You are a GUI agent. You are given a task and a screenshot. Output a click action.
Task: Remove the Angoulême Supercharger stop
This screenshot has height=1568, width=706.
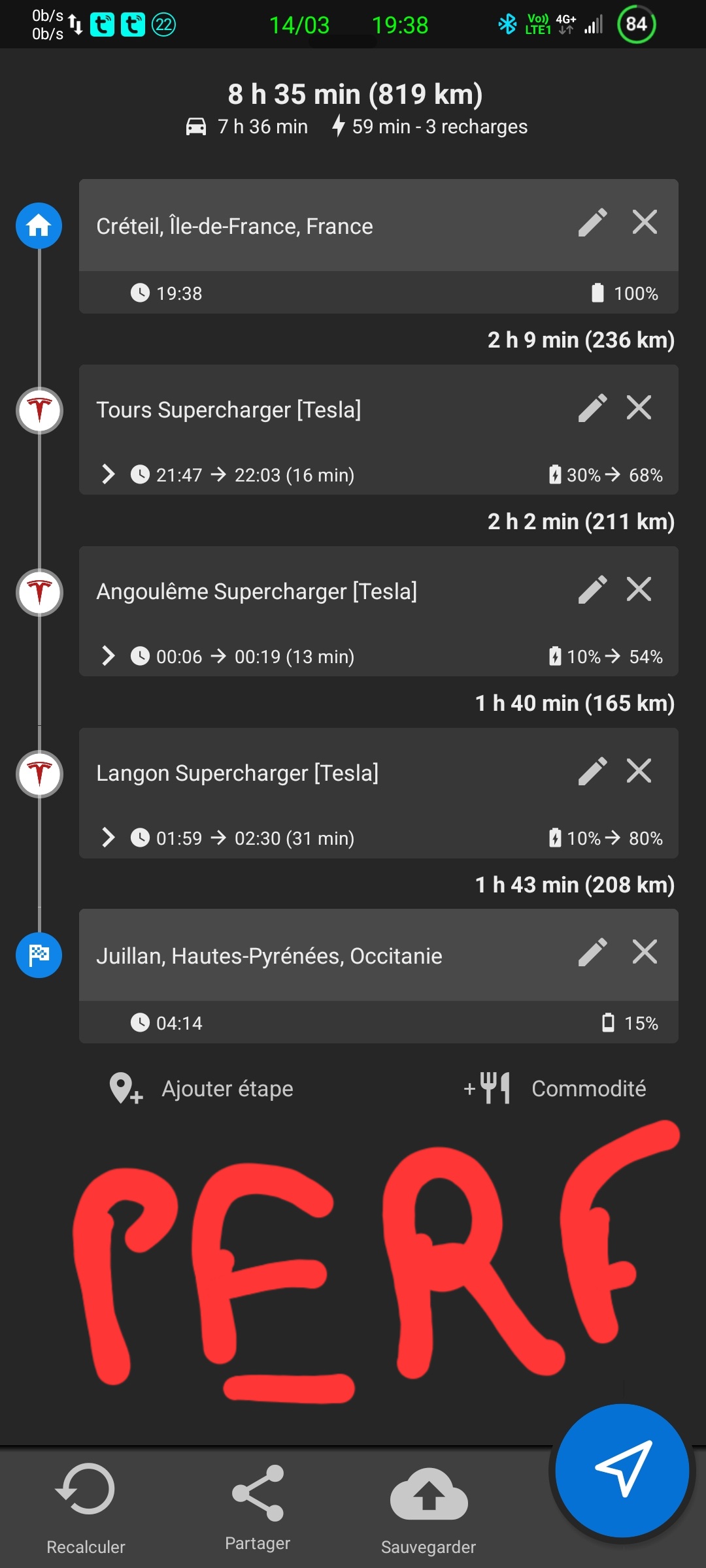[639, 589]
